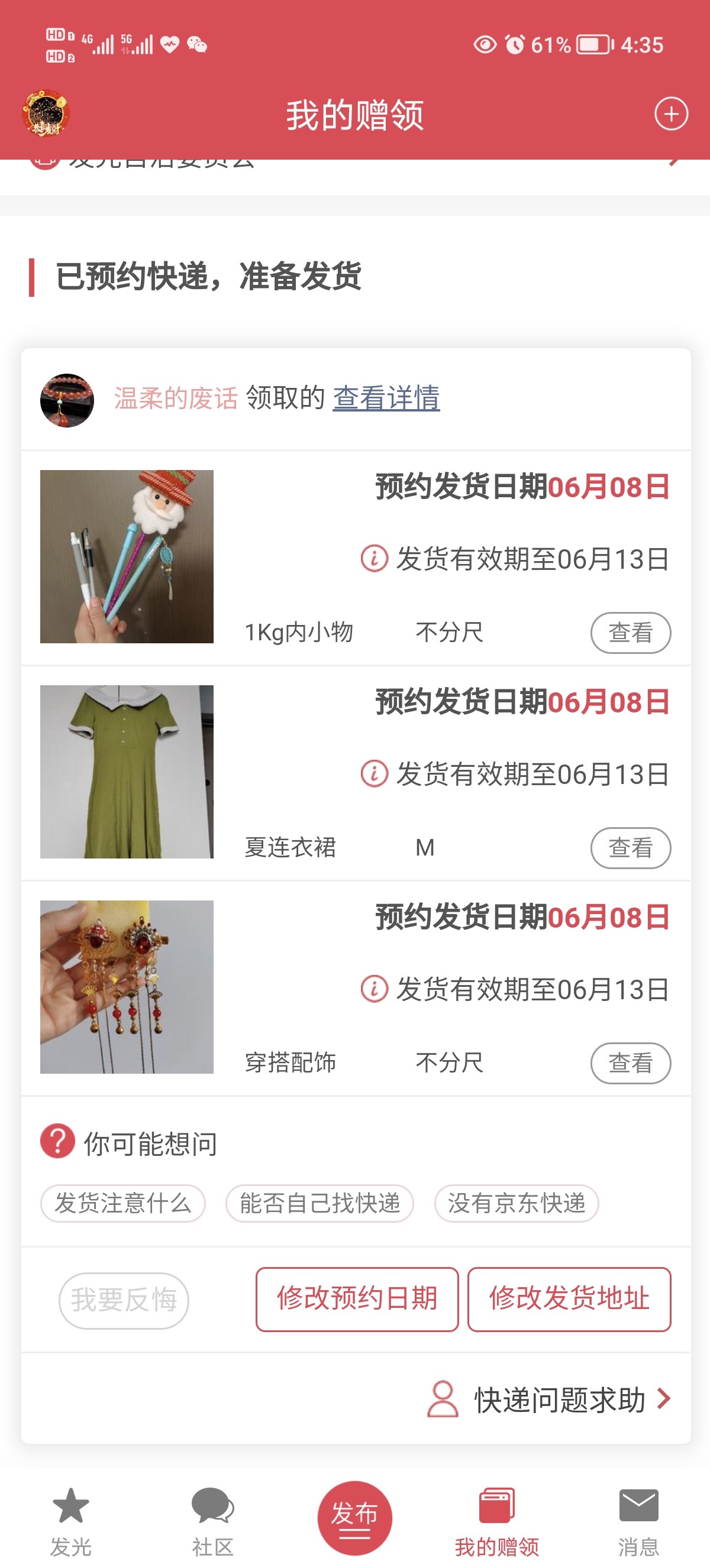
Task: Tap 查看 for the 1Kg内小物 item
Action: click(x=630, y=633)
